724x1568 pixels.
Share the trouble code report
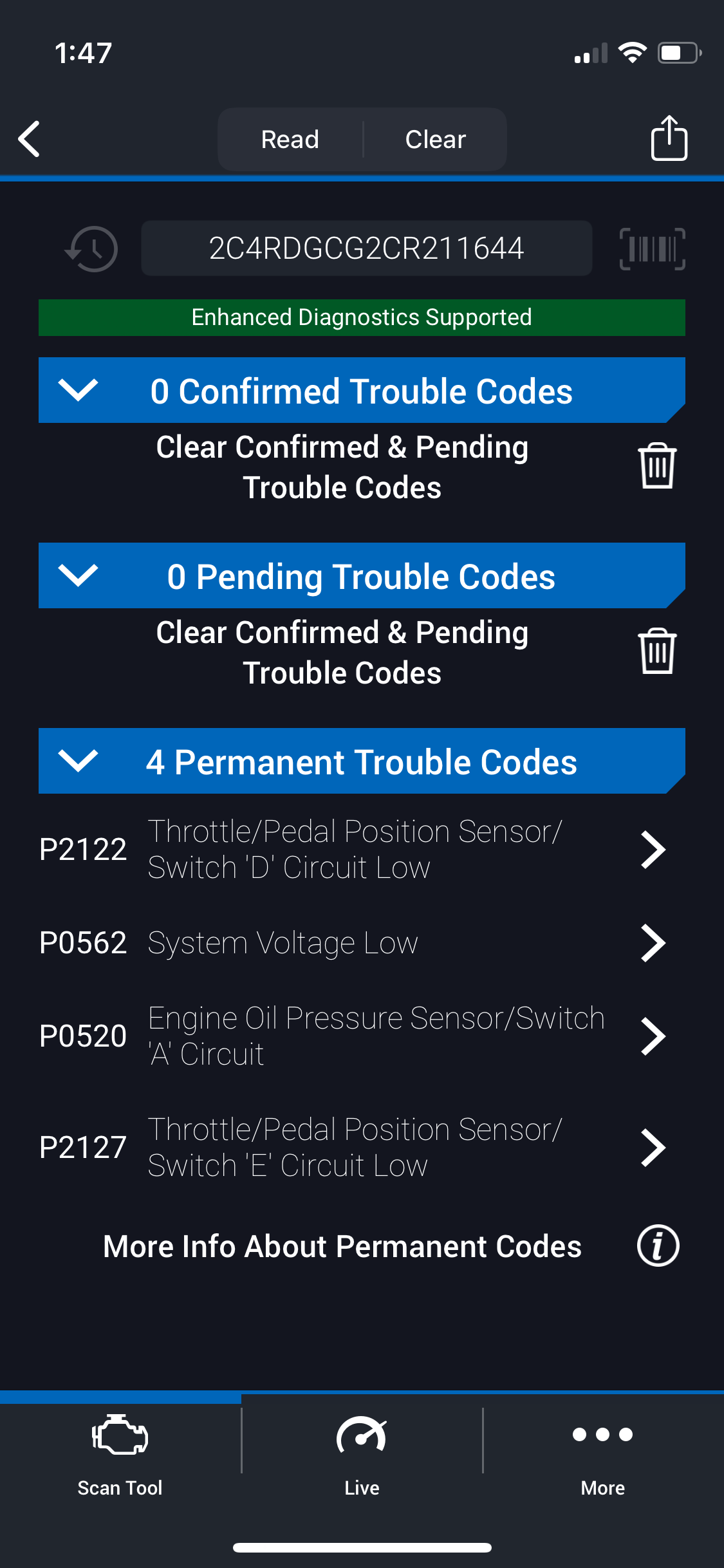click(669, 138)
